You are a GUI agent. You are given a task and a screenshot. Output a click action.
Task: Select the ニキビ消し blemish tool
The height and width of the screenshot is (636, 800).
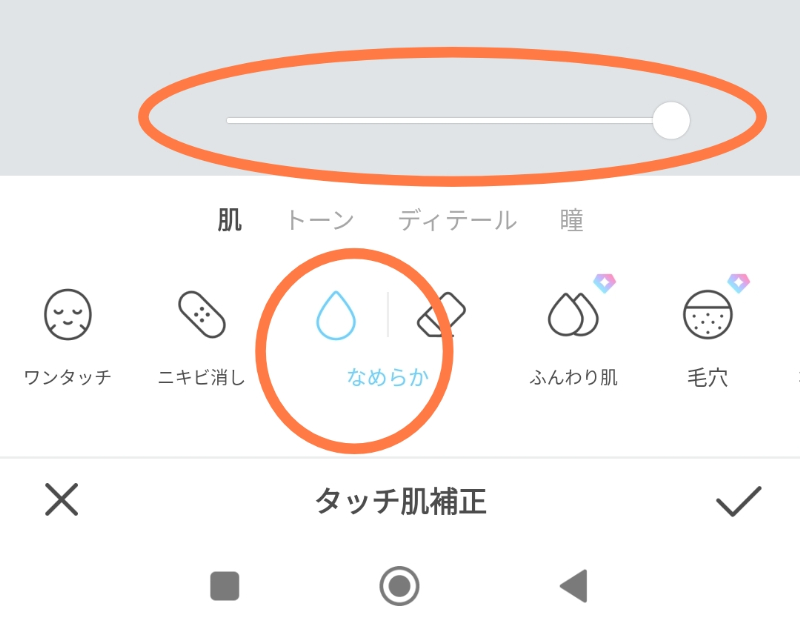pyautogui.click(x=201, y=336)
